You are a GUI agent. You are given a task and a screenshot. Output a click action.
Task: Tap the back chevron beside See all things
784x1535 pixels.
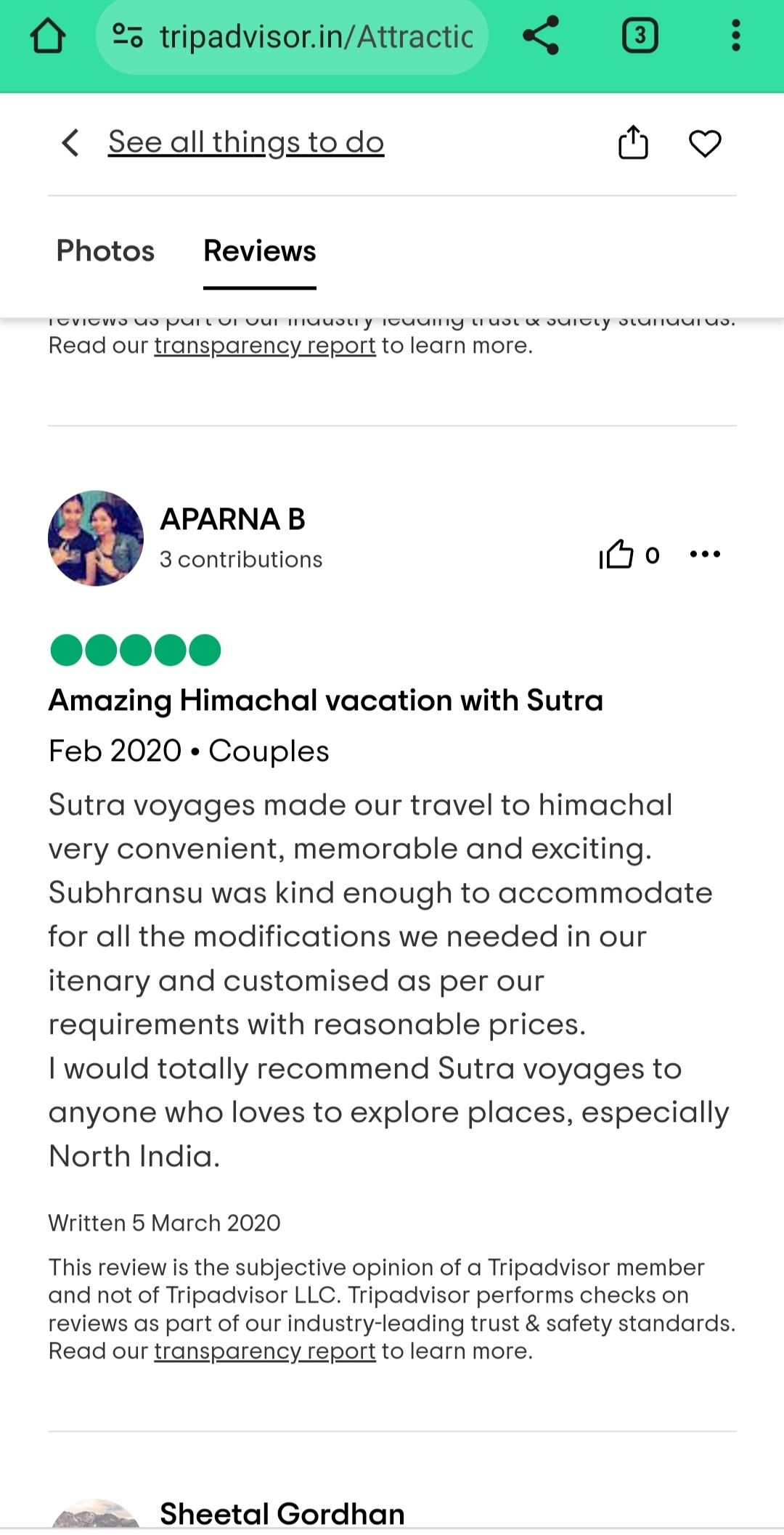pyautogui.click(x=70, y=142)
